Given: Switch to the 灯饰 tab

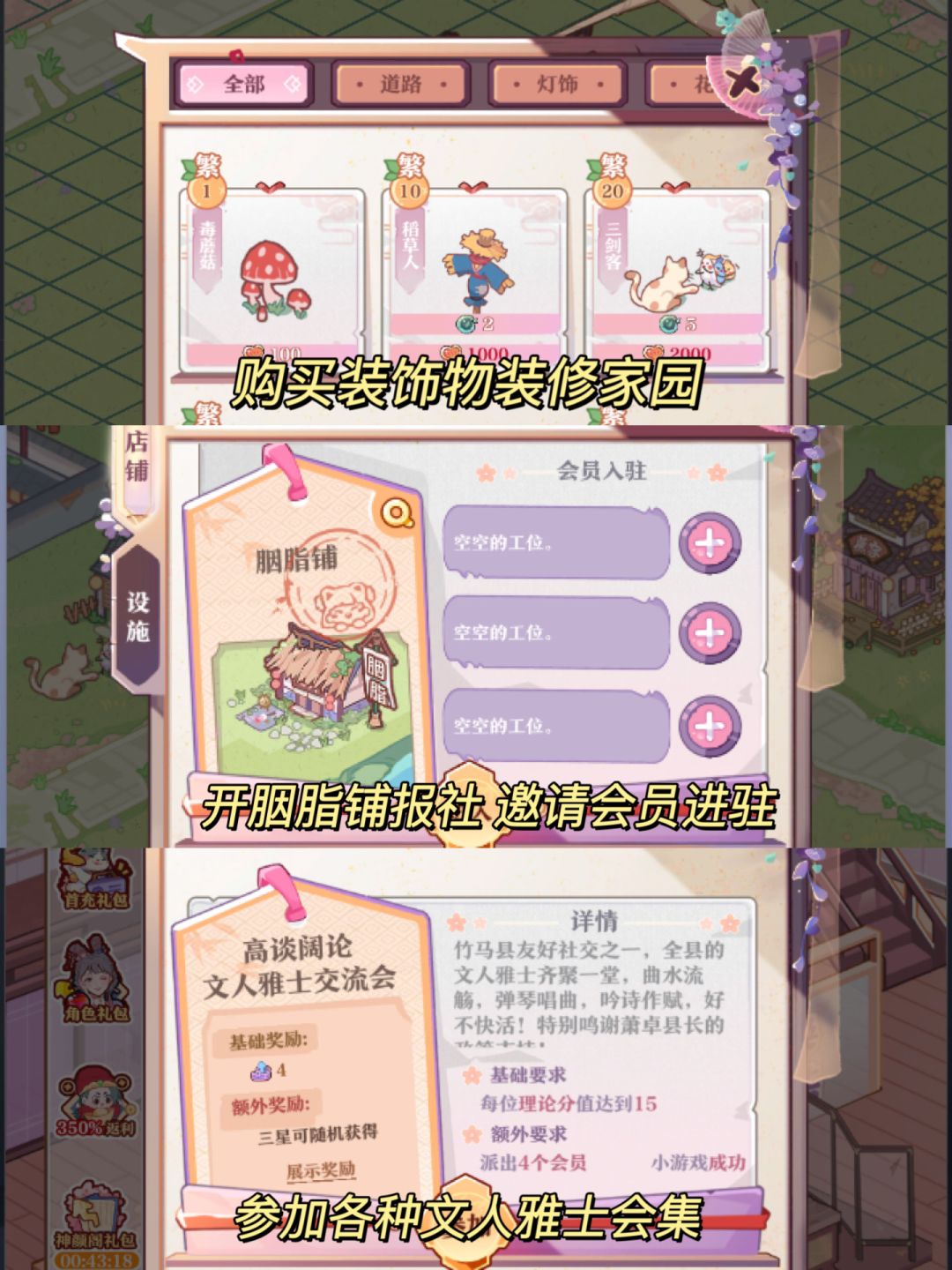Looking at the screenshot, I should coord(555,86).
